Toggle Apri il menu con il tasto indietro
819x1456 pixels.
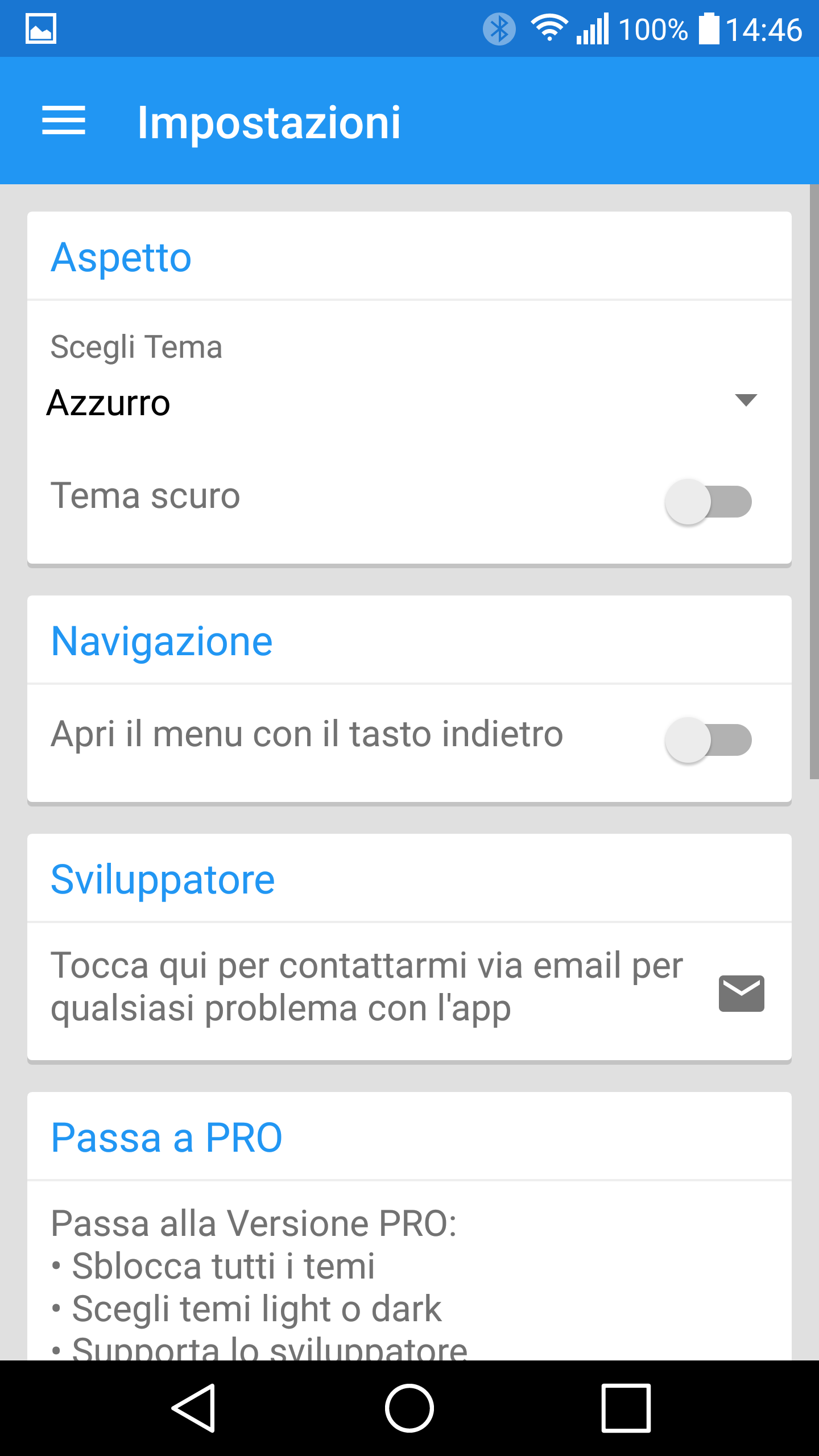click(708, 740)
